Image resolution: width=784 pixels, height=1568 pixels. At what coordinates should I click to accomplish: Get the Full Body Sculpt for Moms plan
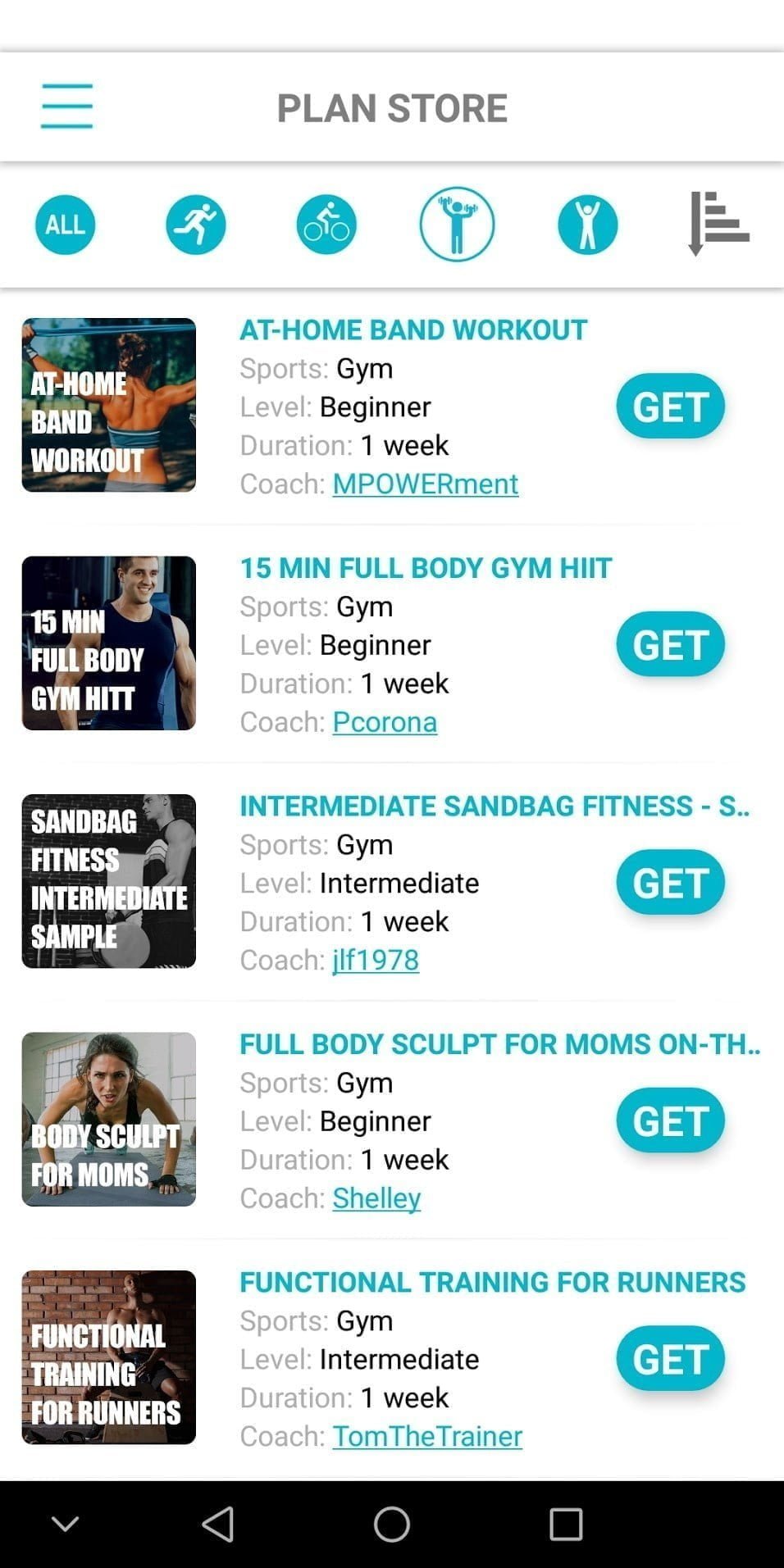pyautogui.click(x=670, y=1120)
